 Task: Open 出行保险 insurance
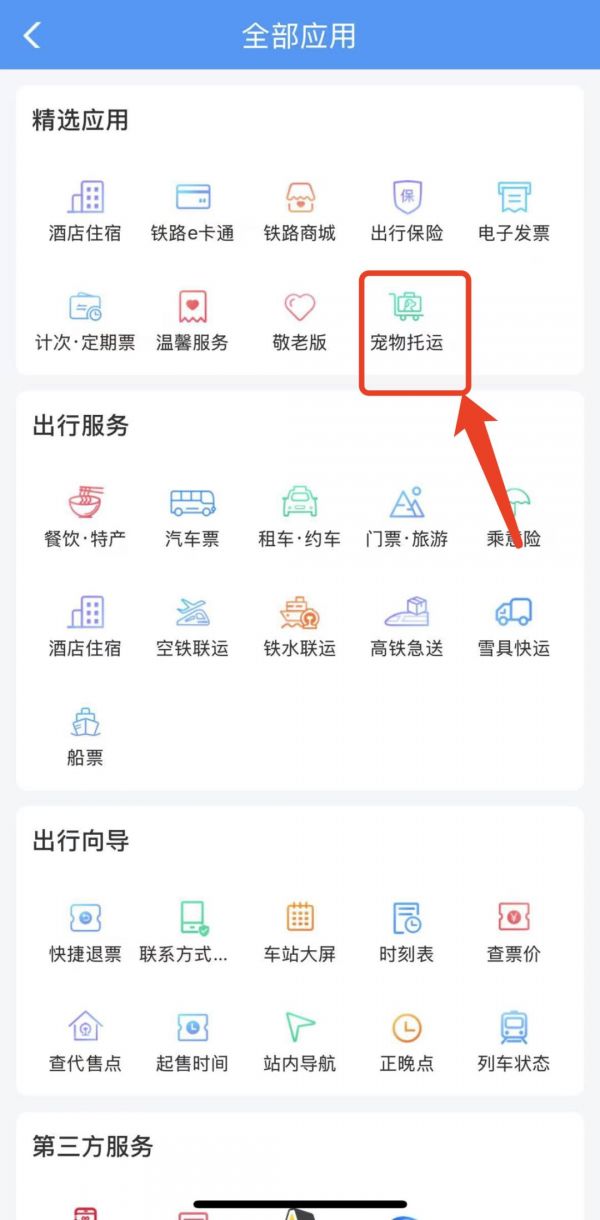coord(407,210)
